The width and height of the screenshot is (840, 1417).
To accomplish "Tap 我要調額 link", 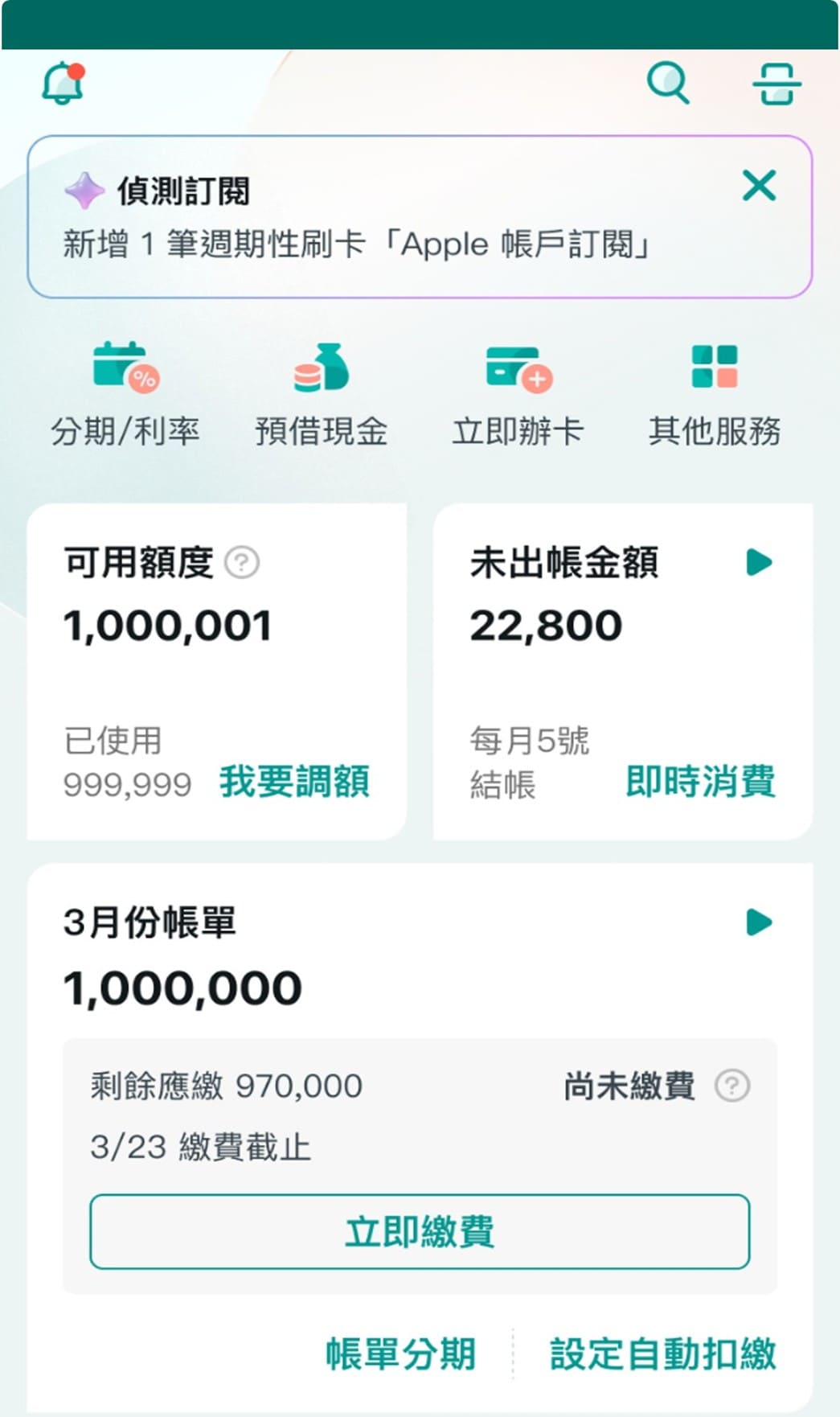I will [295, 781].
